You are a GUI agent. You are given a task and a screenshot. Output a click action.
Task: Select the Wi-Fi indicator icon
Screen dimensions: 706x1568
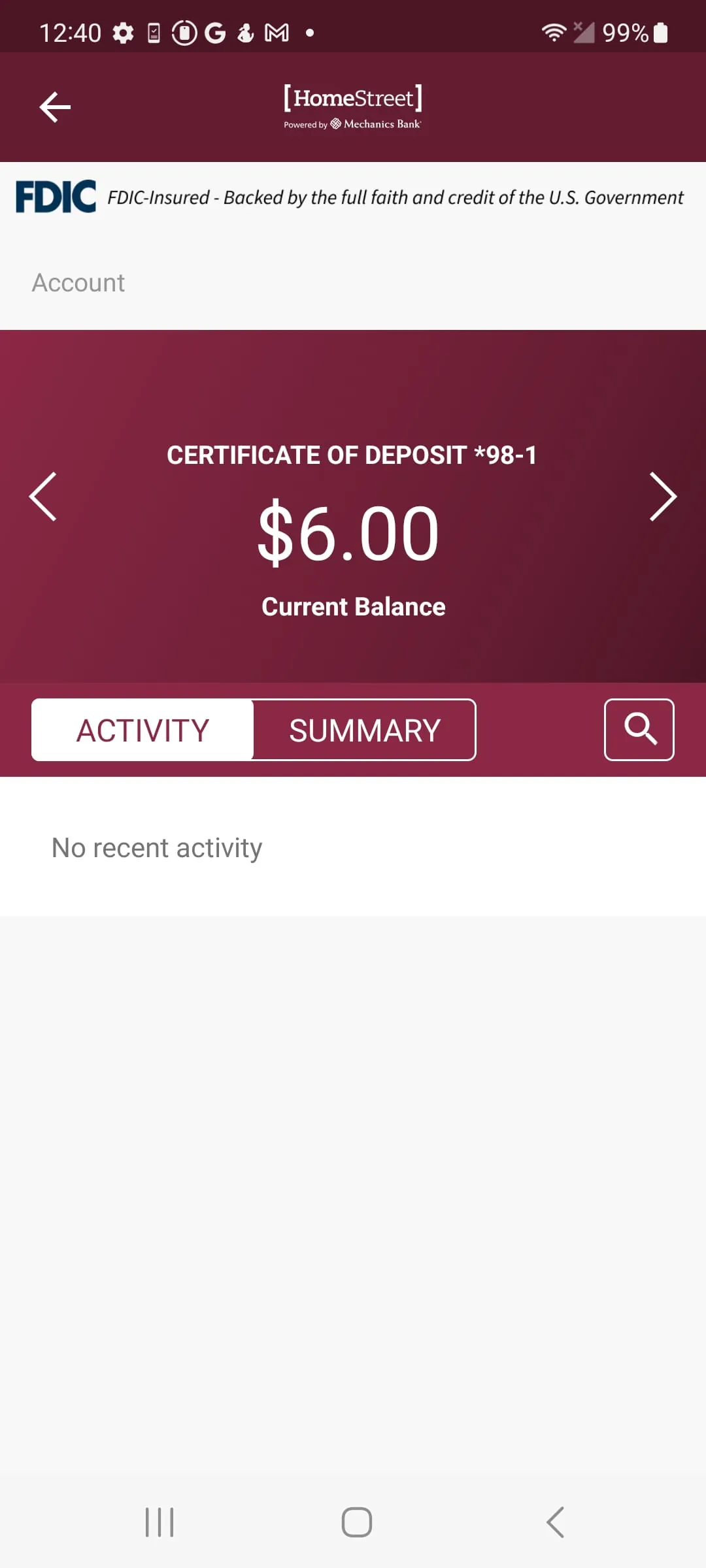tap(552, 31)
